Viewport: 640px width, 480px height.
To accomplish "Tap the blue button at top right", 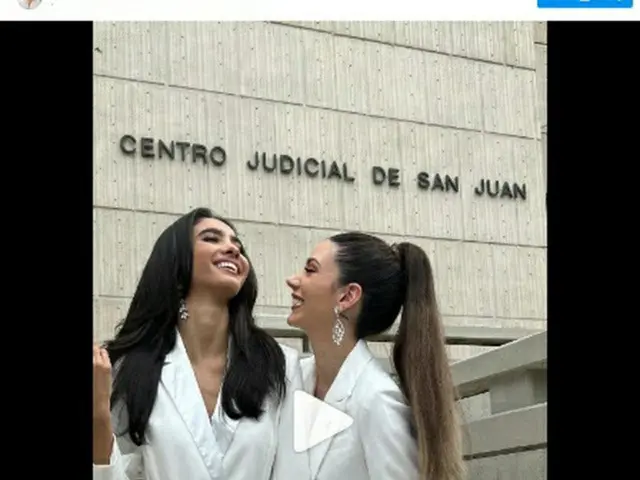I will coord(584,4).
